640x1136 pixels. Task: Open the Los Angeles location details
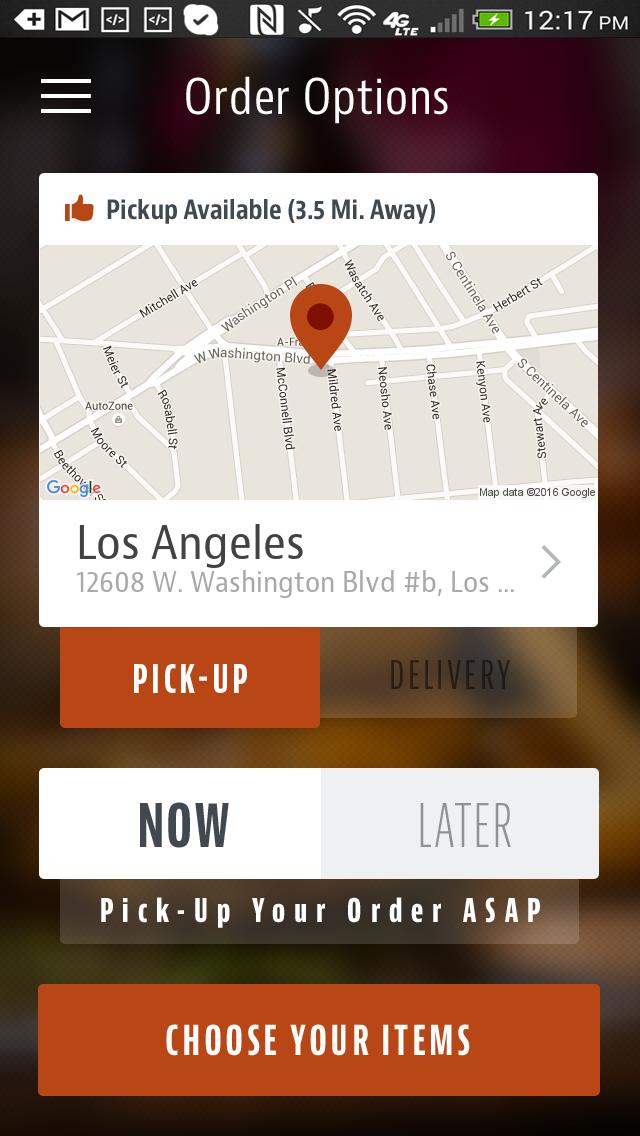[x=318, y=563]
